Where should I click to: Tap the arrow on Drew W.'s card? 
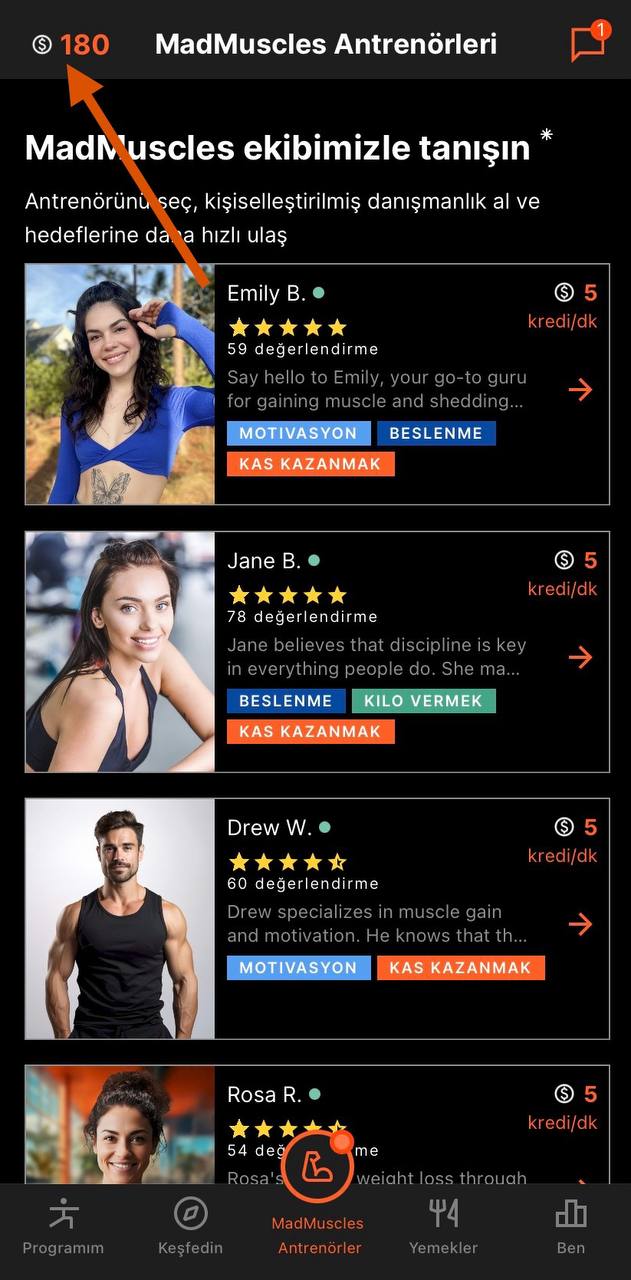(x=580, y=924)
